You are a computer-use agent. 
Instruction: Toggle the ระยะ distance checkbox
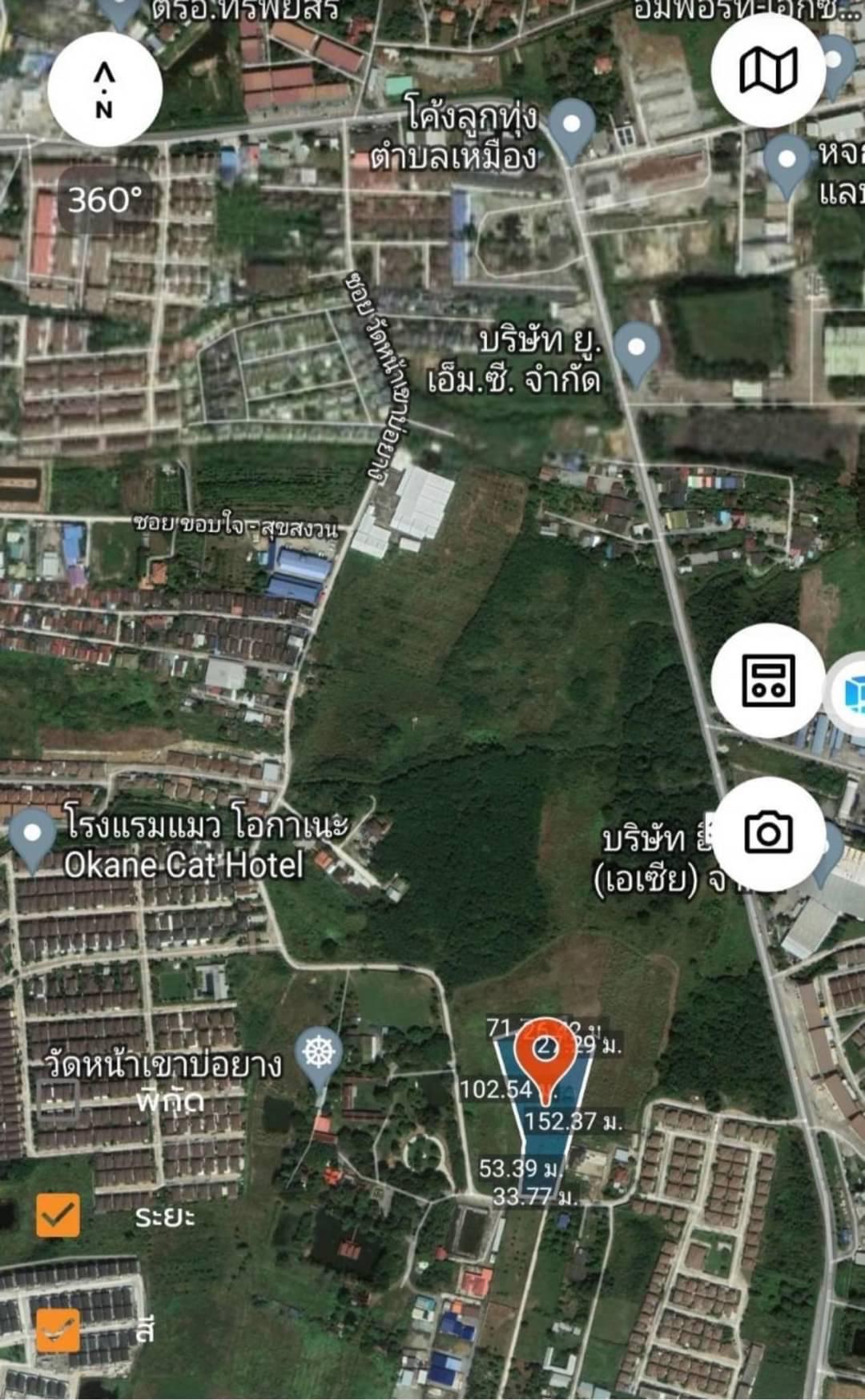click(58, 1215)
